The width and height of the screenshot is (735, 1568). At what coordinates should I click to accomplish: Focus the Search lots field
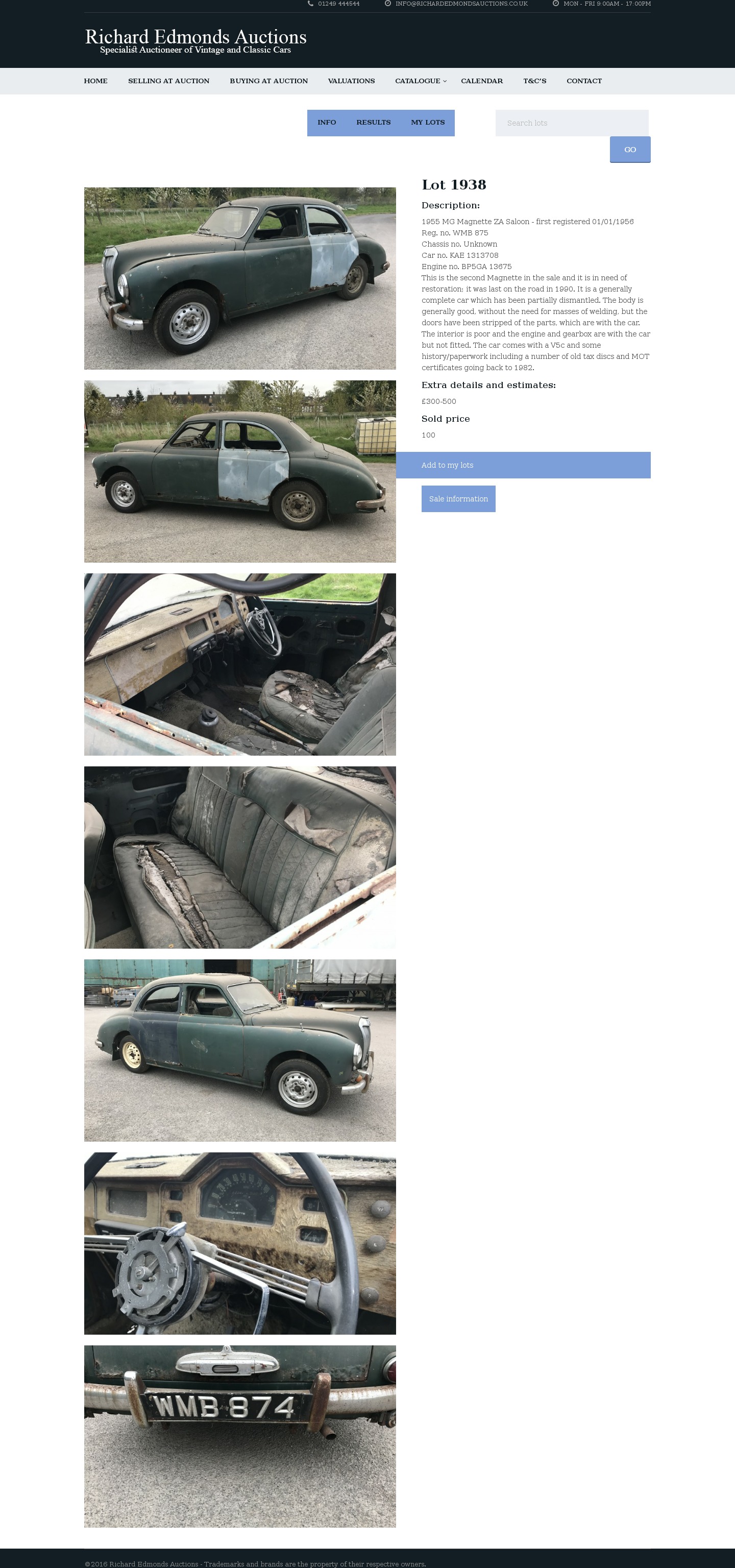(x=571, y=123)
